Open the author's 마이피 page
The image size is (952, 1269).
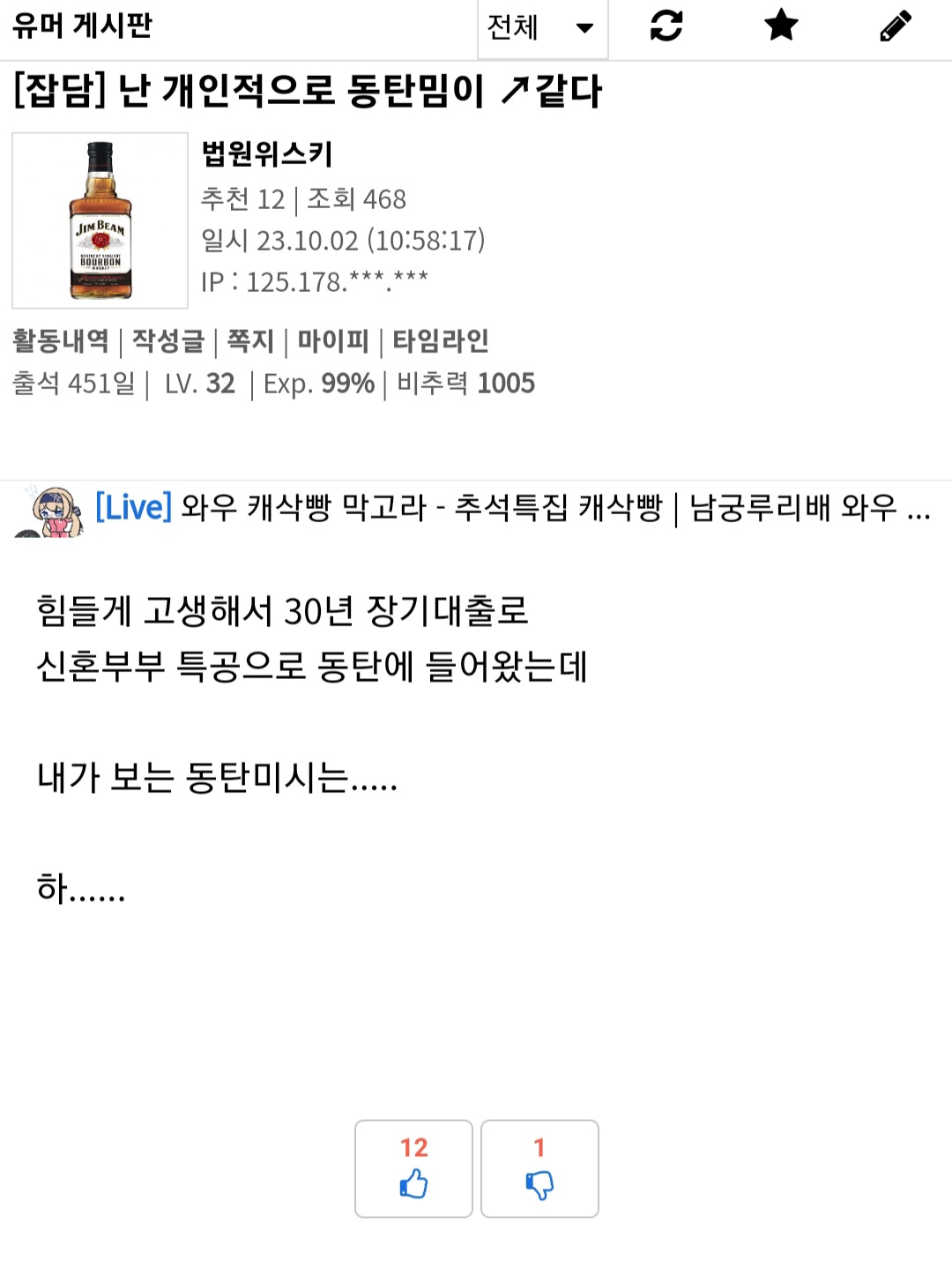coord(332,340)
